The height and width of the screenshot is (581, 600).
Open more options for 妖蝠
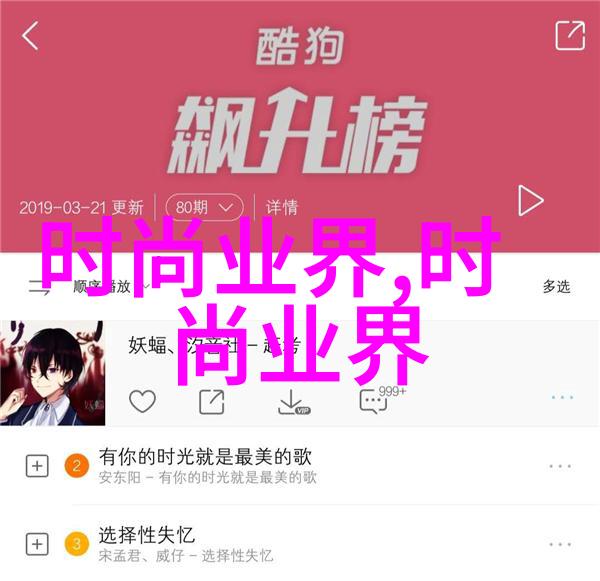[x=561, y=398]
